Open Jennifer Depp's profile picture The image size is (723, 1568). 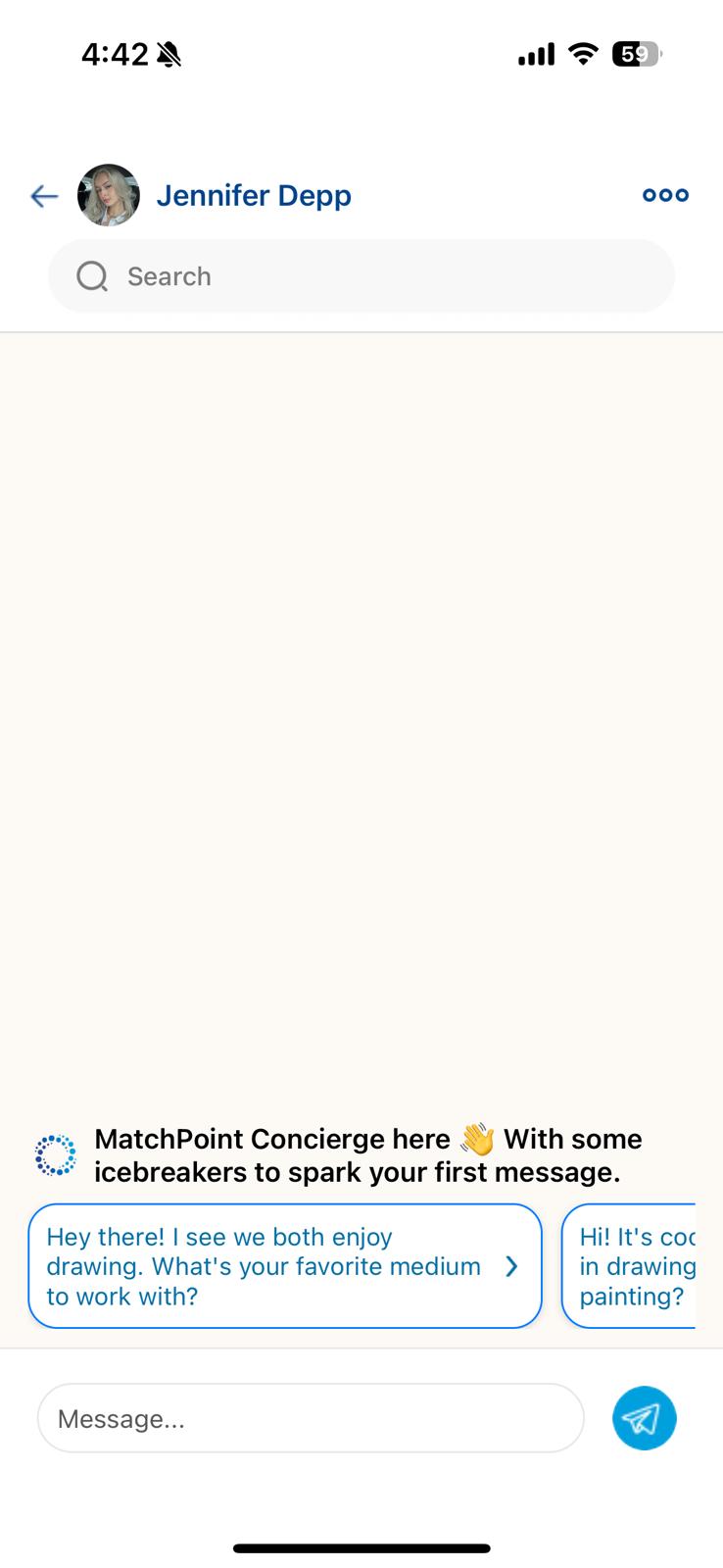109,195
